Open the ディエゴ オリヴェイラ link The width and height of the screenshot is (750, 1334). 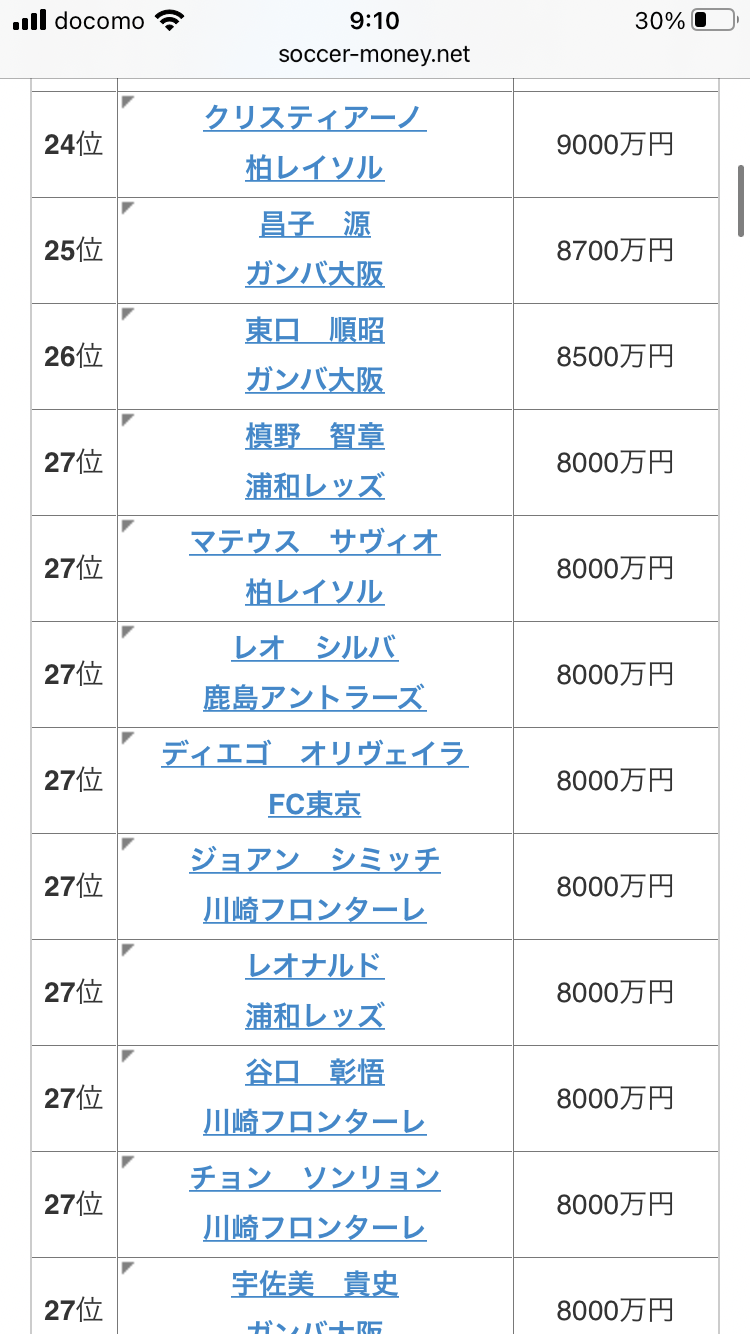coord(315,754)
